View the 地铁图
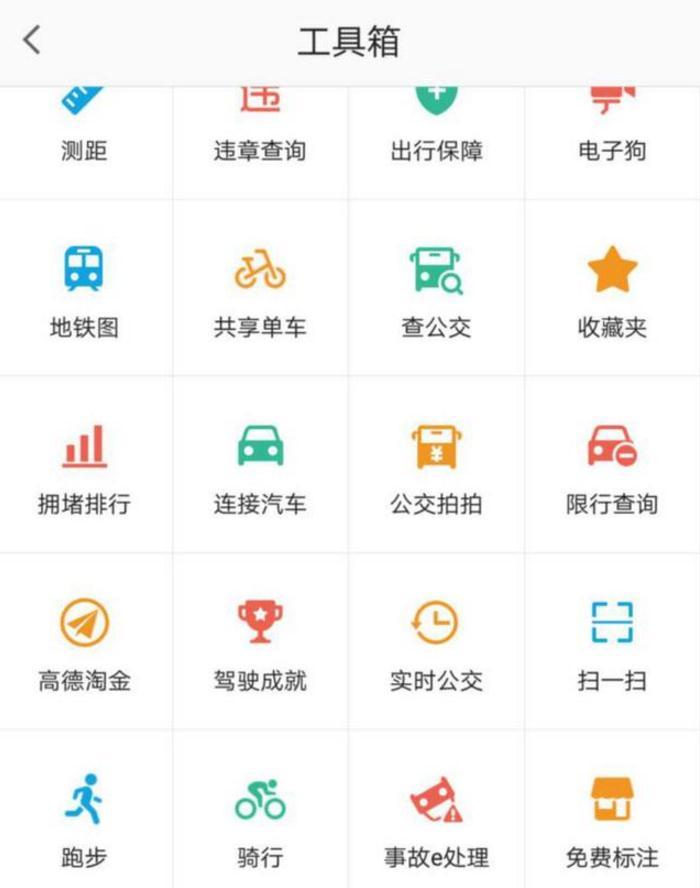The image size is (700, 888). [x=85, y=288]
